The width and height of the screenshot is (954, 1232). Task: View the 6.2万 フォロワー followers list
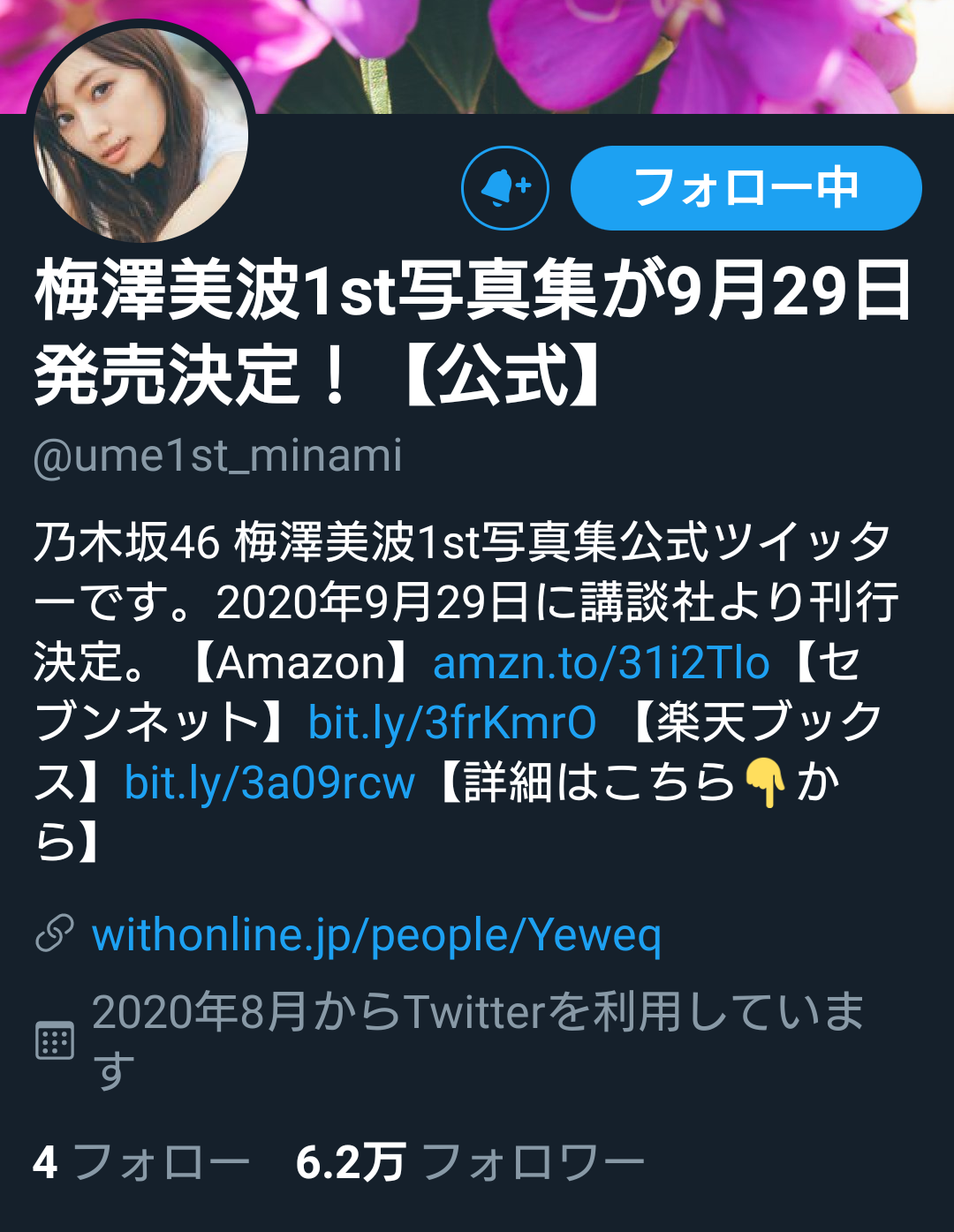tap(470, 1162)
